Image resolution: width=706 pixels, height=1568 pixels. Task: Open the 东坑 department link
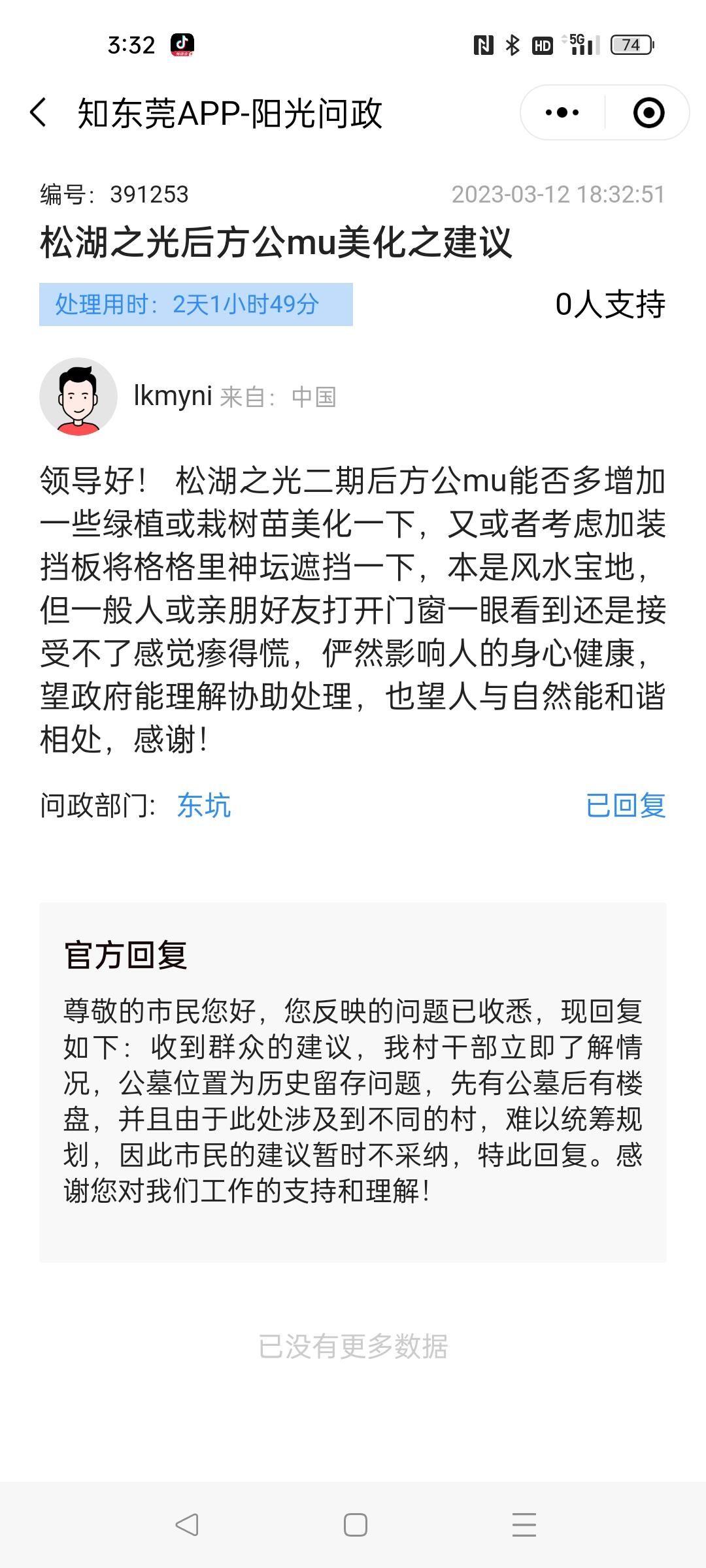pyautogui.click(x=204, y=805)
